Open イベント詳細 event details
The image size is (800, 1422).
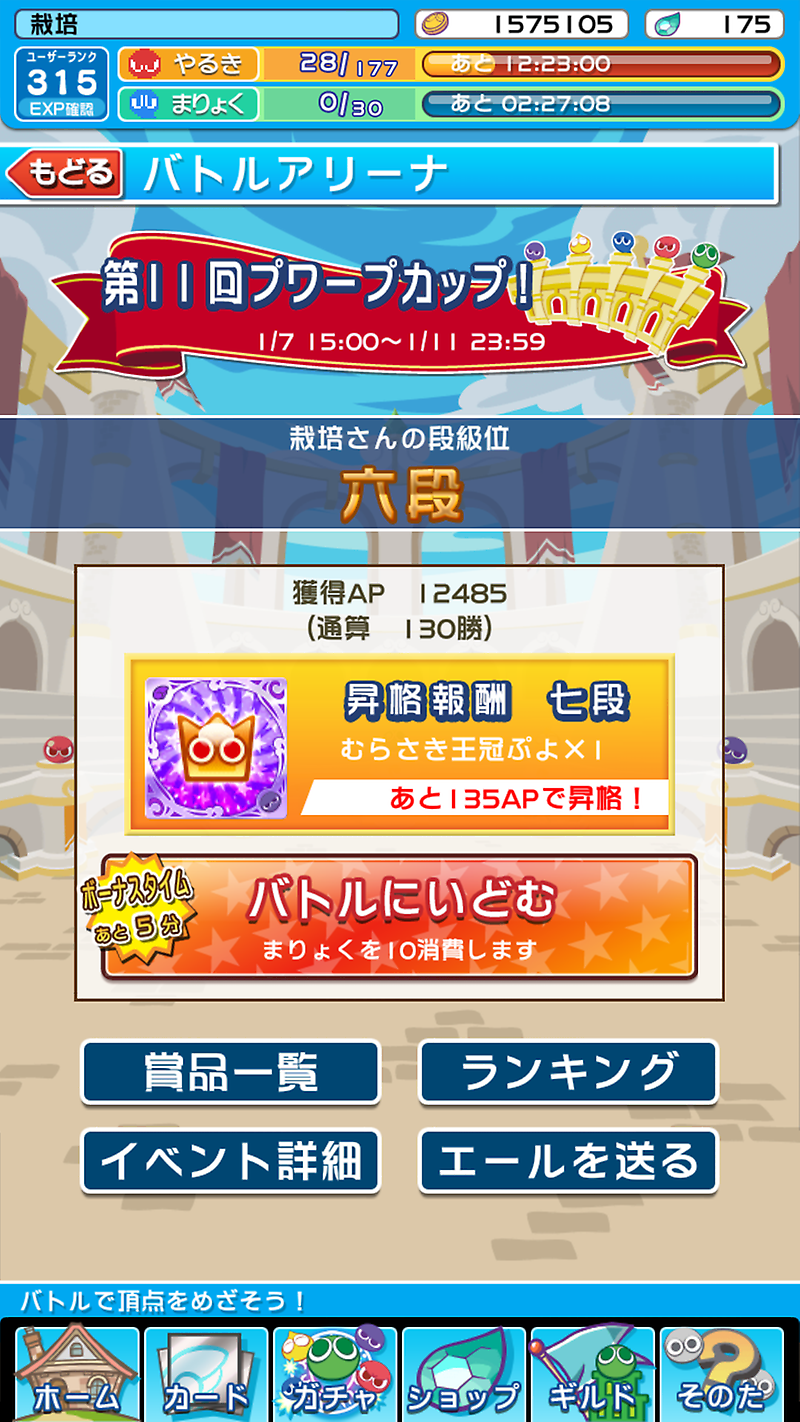(230, 1161)
